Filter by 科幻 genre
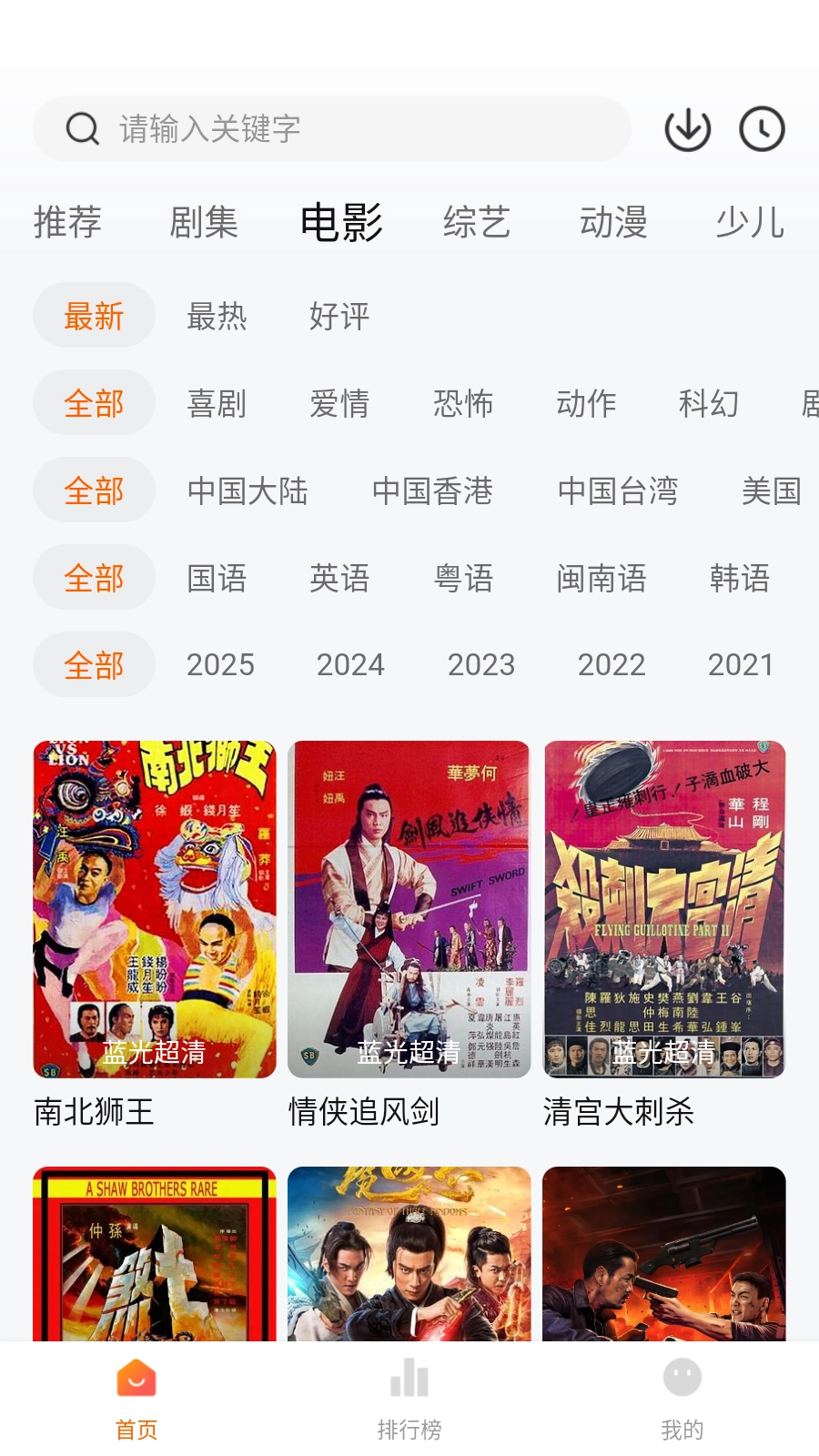Screen dimensions: 819x1456 pyautogui.click(x=708, y=403)
